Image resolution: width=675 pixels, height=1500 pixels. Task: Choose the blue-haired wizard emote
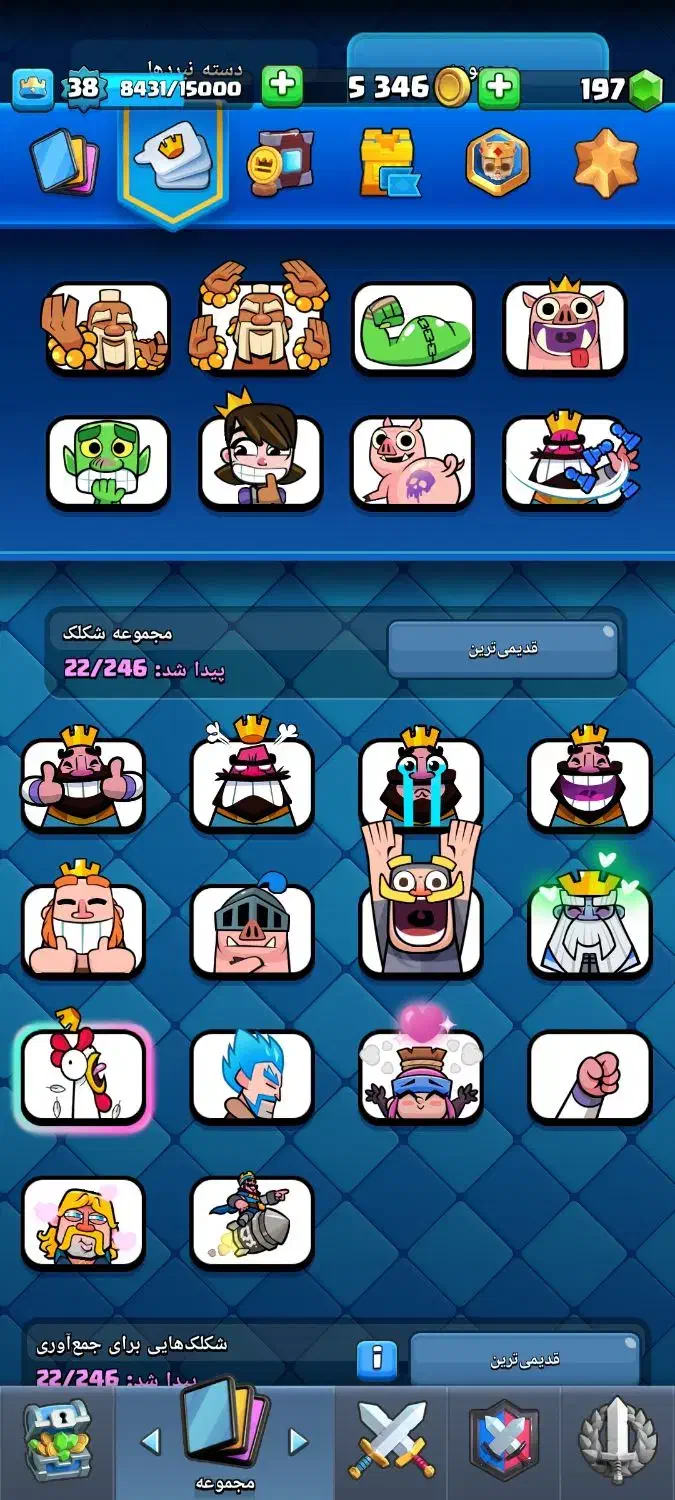(x=252, y=1075)
